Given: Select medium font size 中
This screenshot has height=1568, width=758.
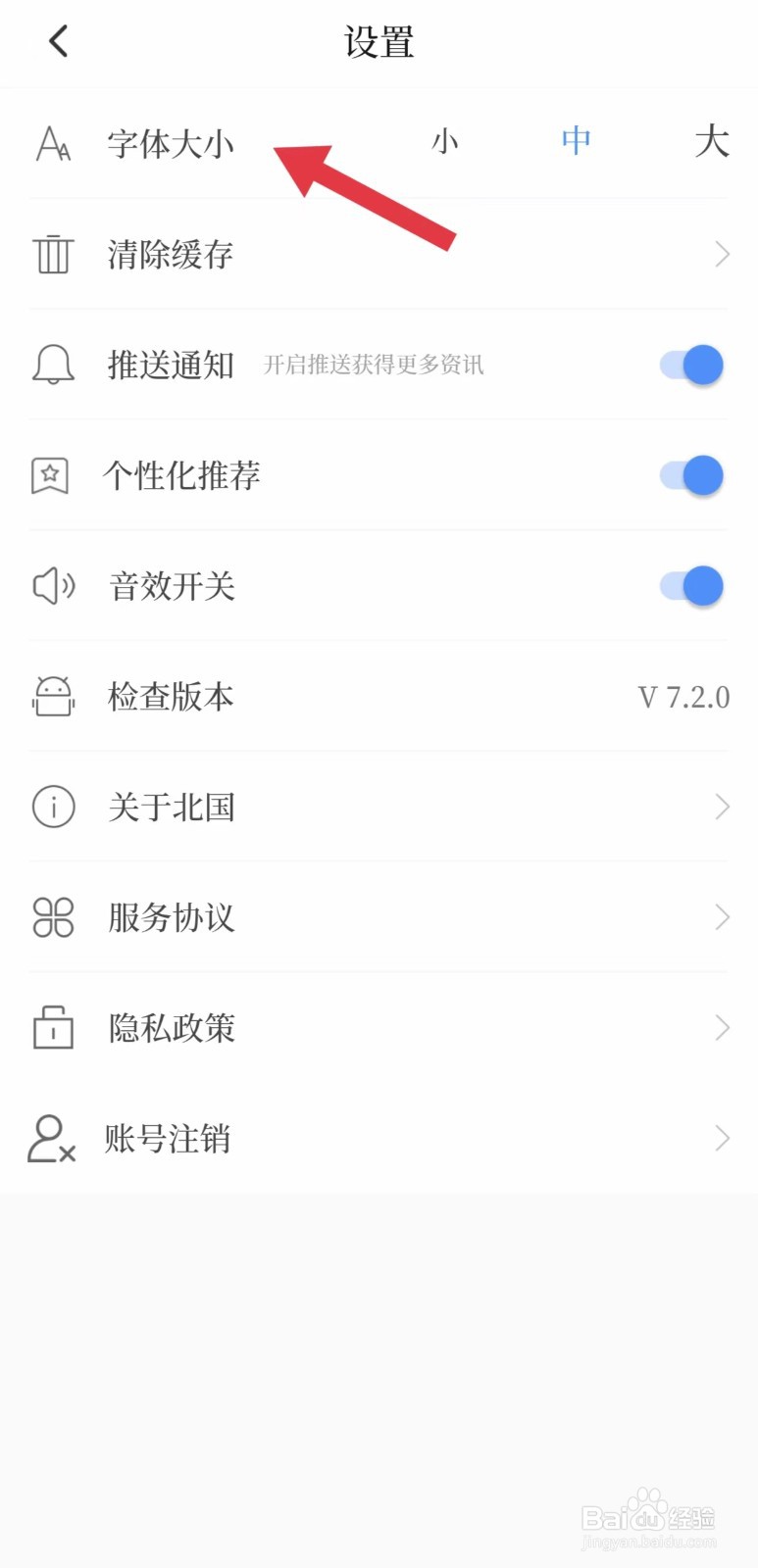Looking at the screenshot, I should pos(576,141).
